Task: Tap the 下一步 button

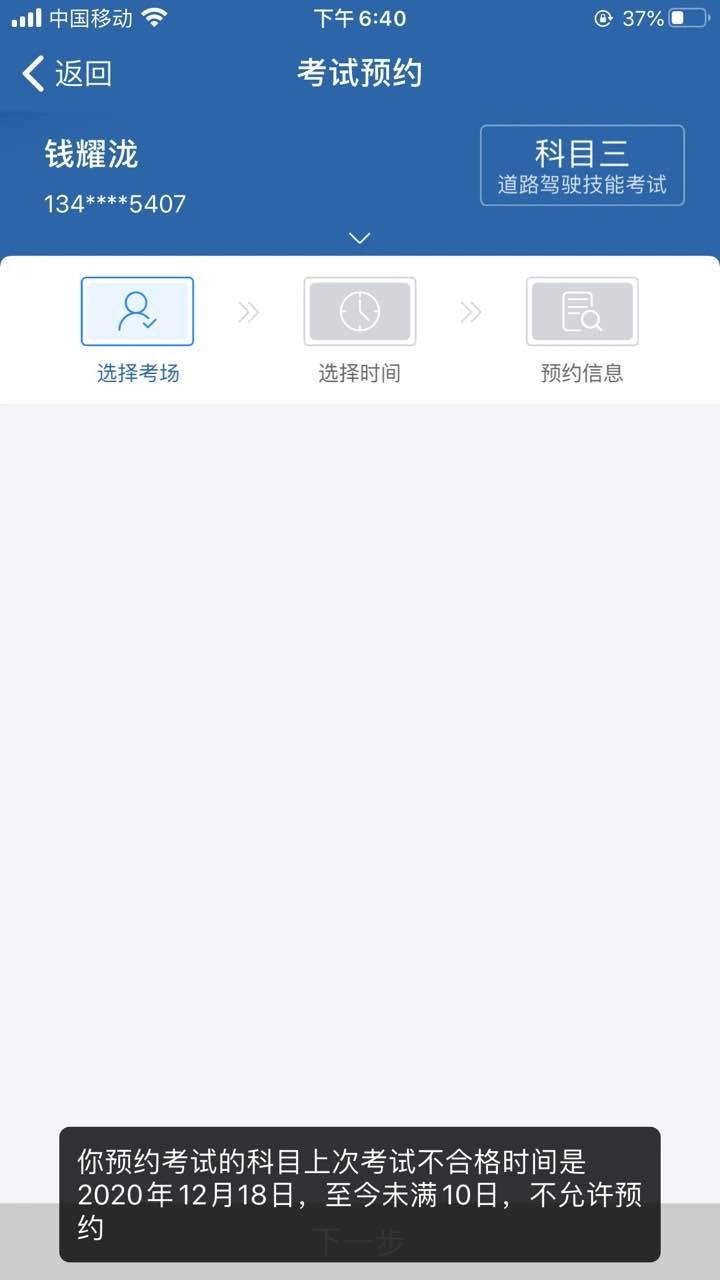Action: (360, 1241)
